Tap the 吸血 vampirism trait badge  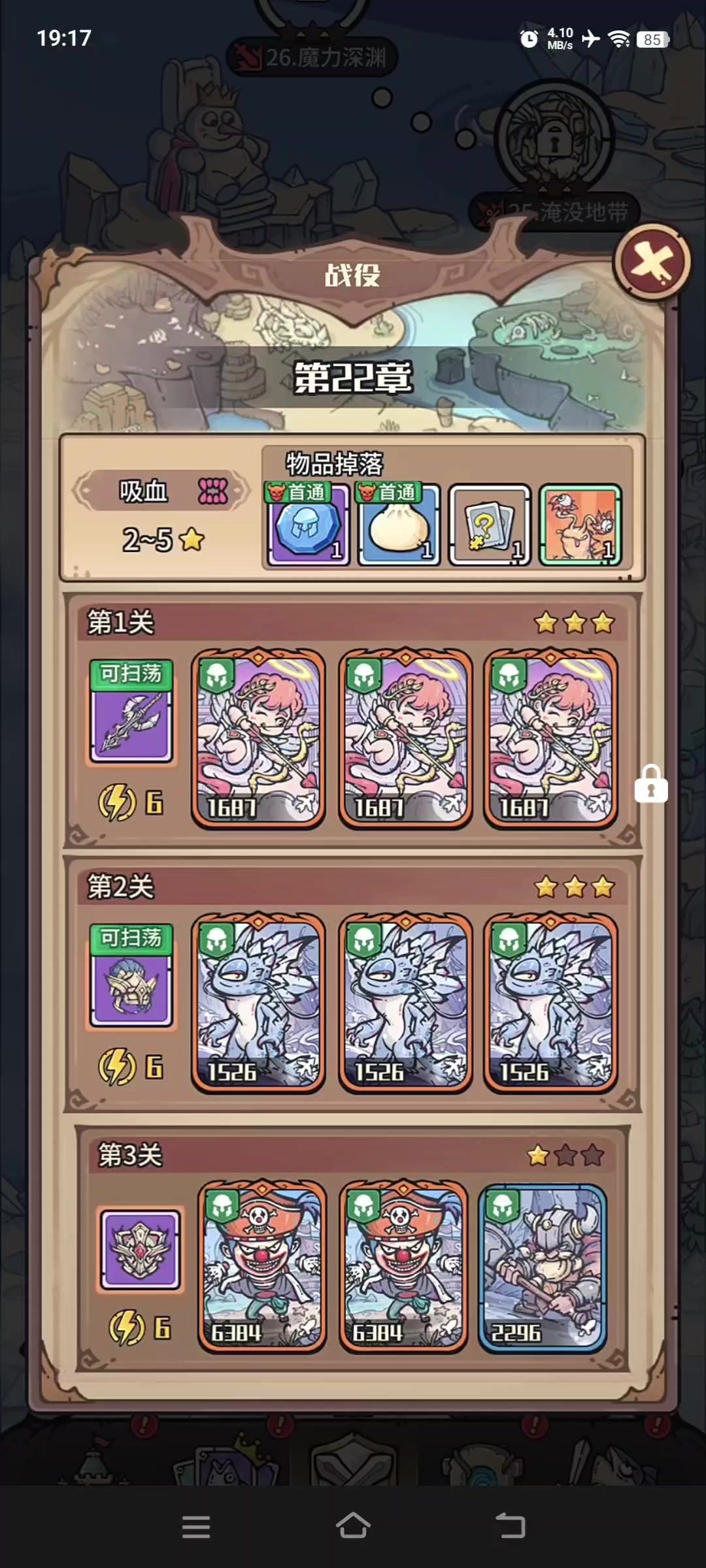161,491
